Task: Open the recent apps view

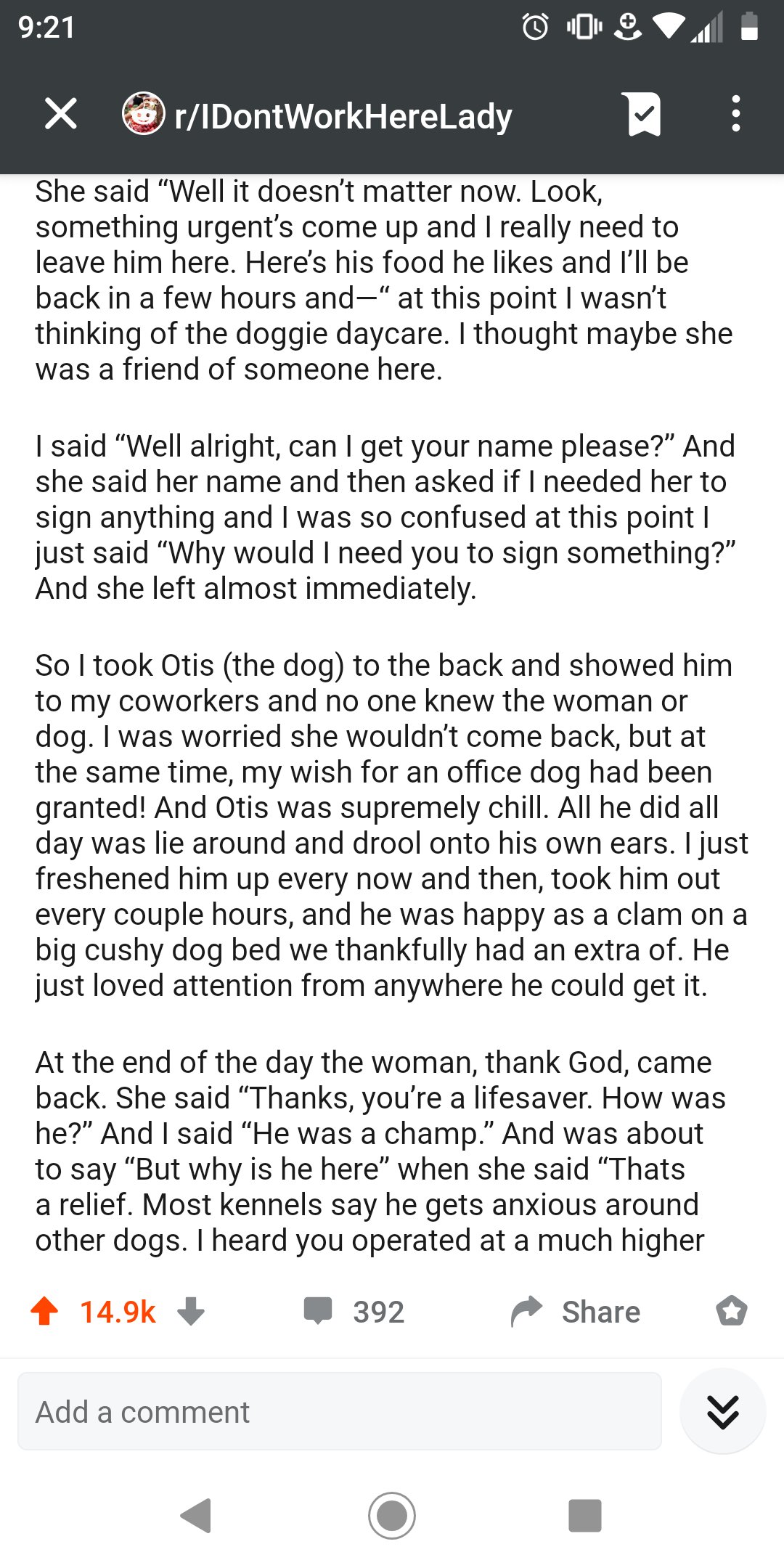Action: point(585,1516)
